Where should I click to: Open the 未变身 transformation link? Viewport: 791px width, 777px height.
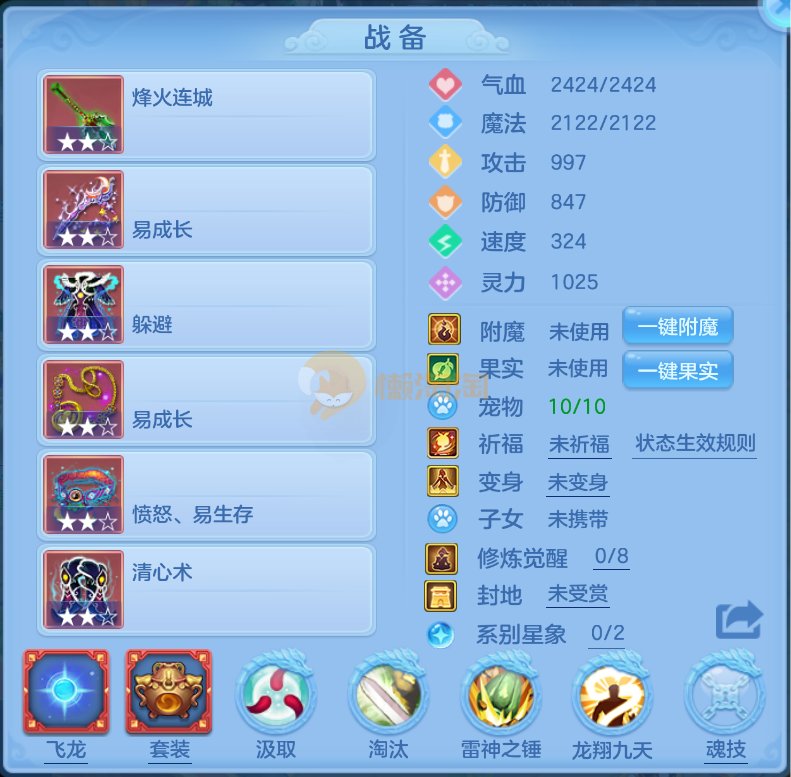tap(577, 482)
